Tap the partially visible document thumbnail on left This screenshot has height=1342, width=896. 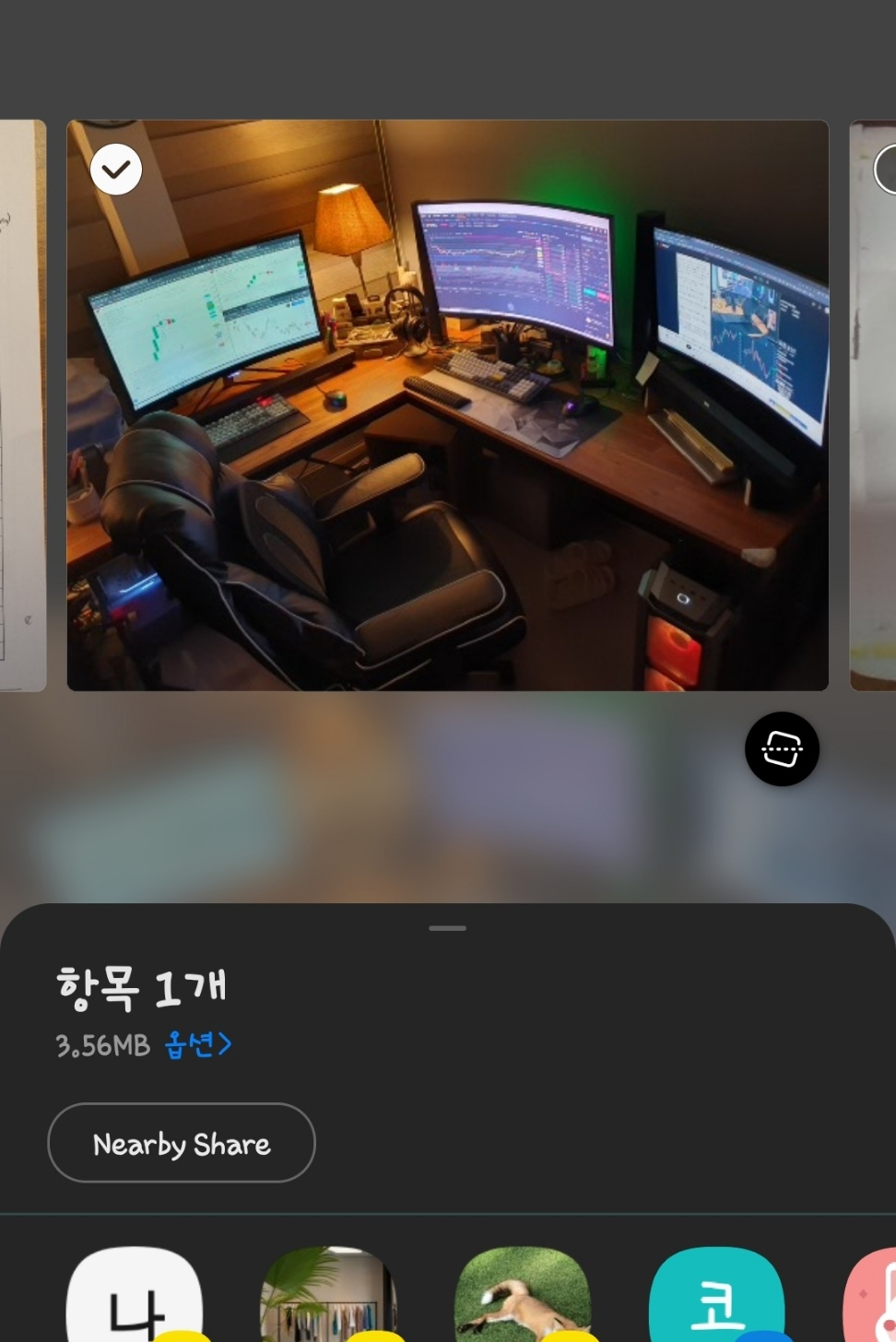pyautogui.click(x=22, y=404)
